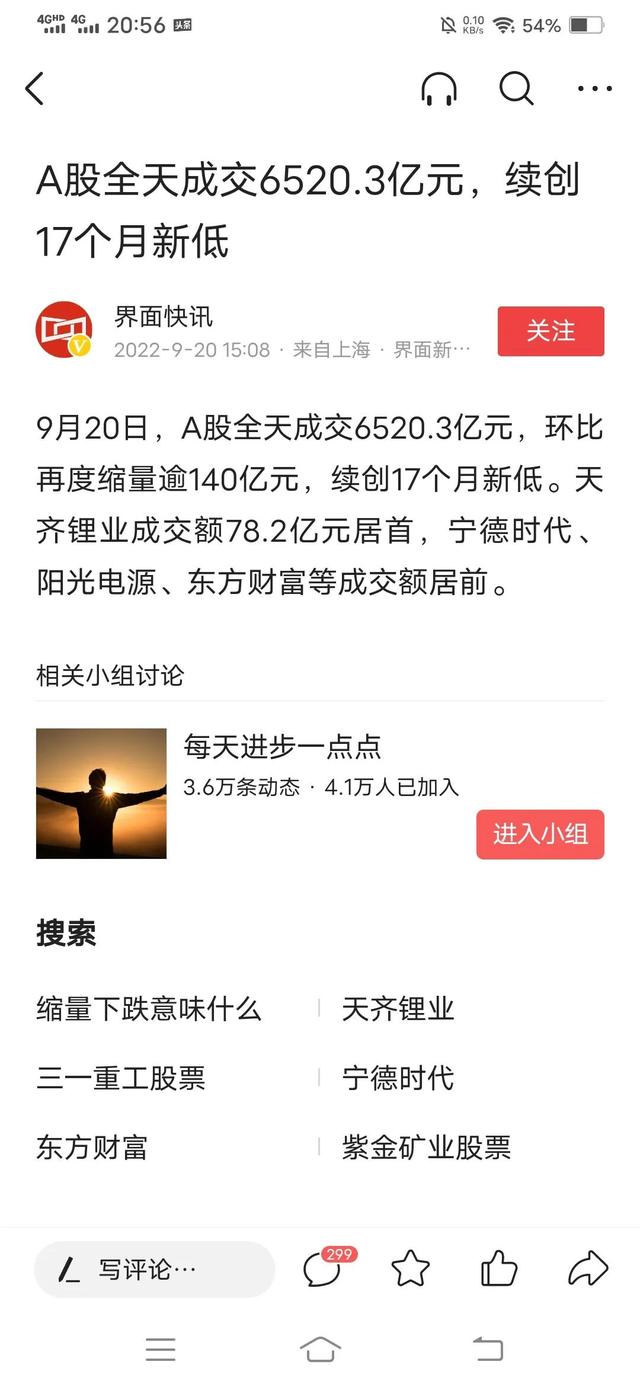Open search from the top bar

[516, 89]
